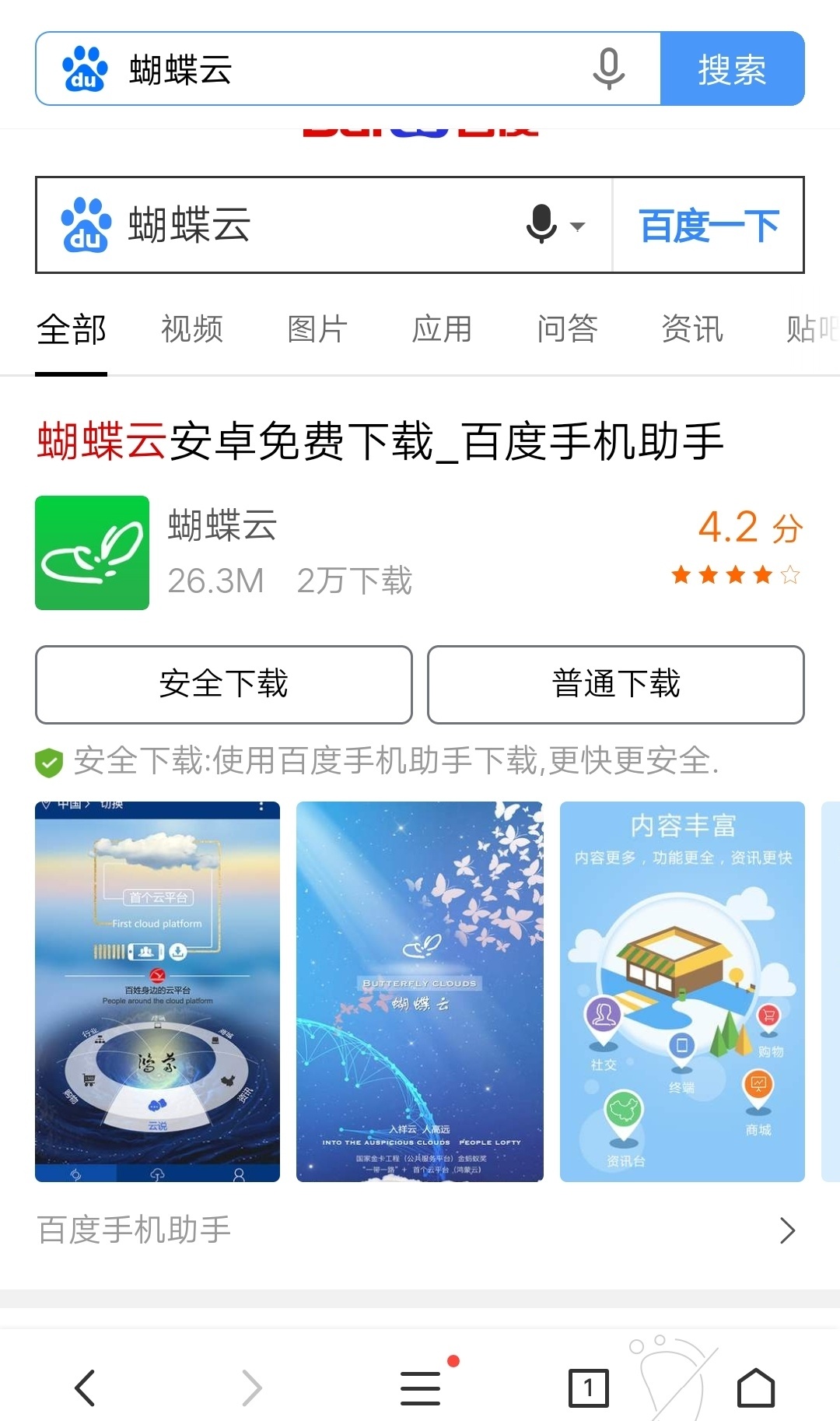Go back using bottom back arrow
Viewport: 840px width, 1421px height.
click(86, 1388)
